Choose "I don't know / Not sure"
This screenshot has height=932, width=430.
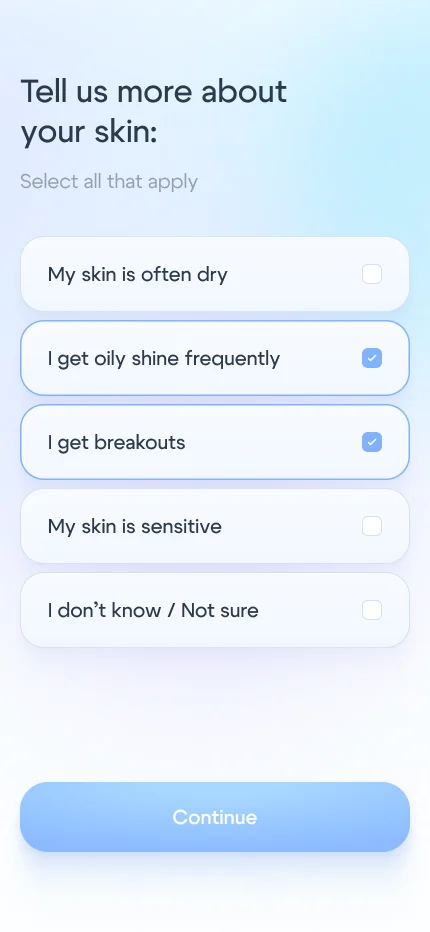(x=215, y=610)
